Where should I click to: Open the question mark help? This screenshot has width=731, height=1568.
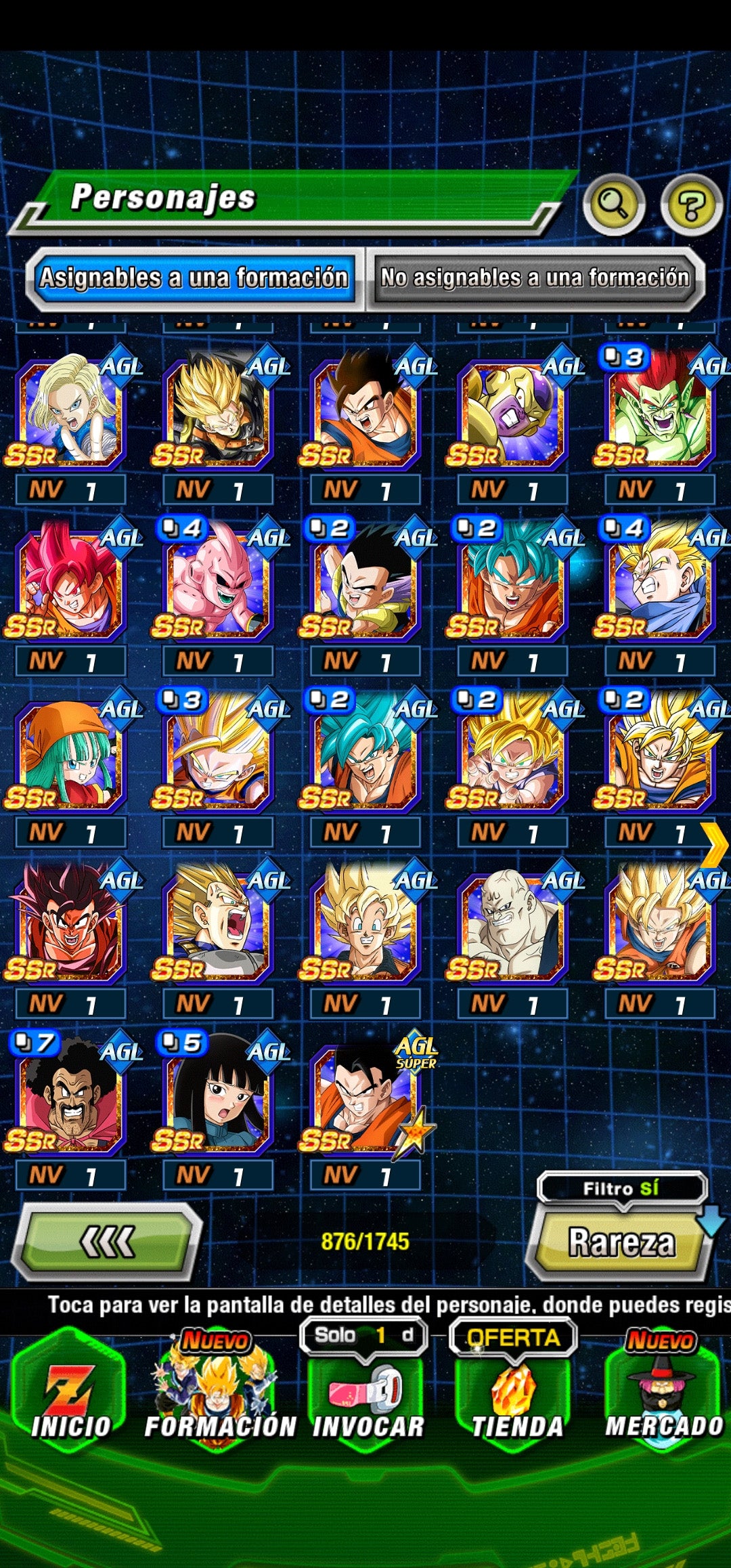pyautogui.click(x=692, y=204)
